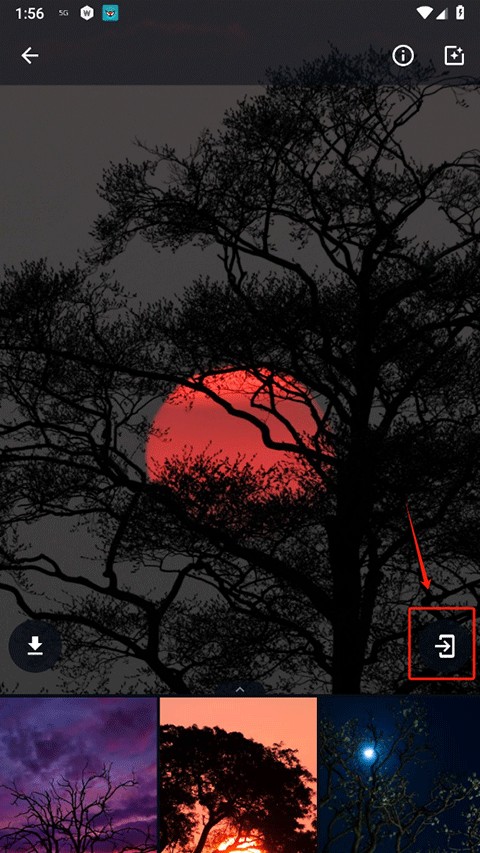
Task: Expand the panel with the up chevron
Action: [239, 689]
